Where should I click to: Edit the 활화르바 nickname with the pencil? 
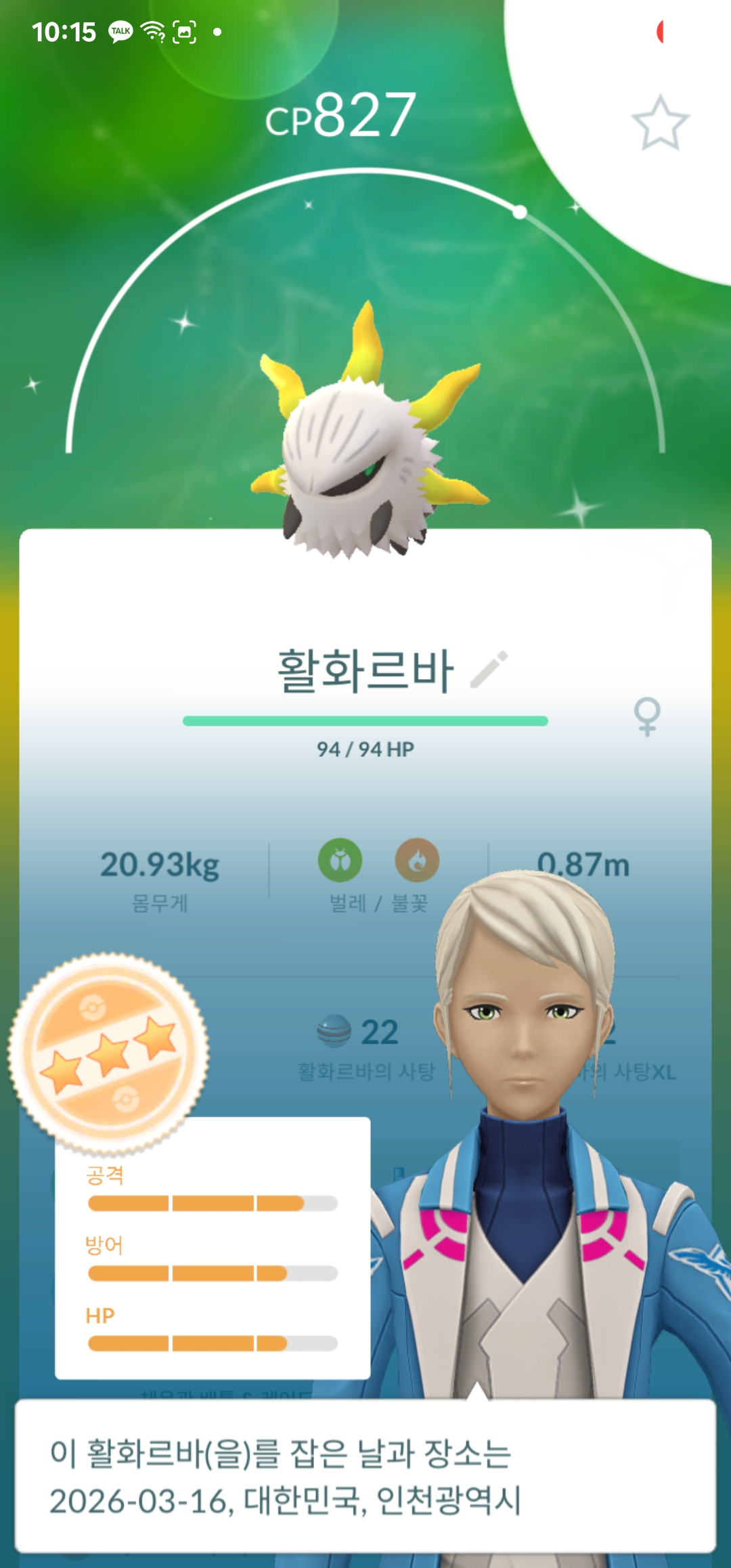click(489, 670)
